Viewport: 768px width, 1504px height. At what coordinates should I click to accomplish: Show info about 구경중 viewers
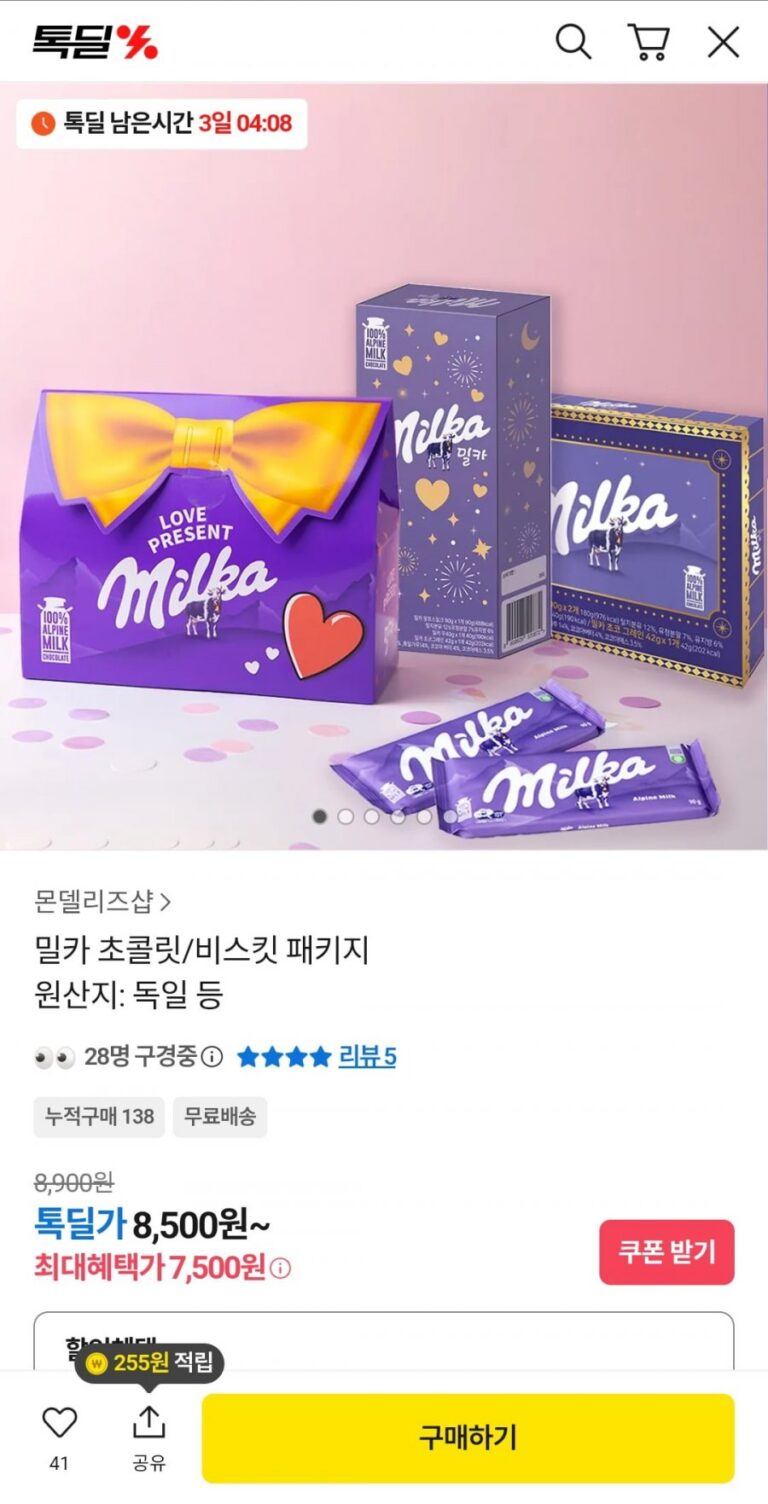click(212, 1057)
